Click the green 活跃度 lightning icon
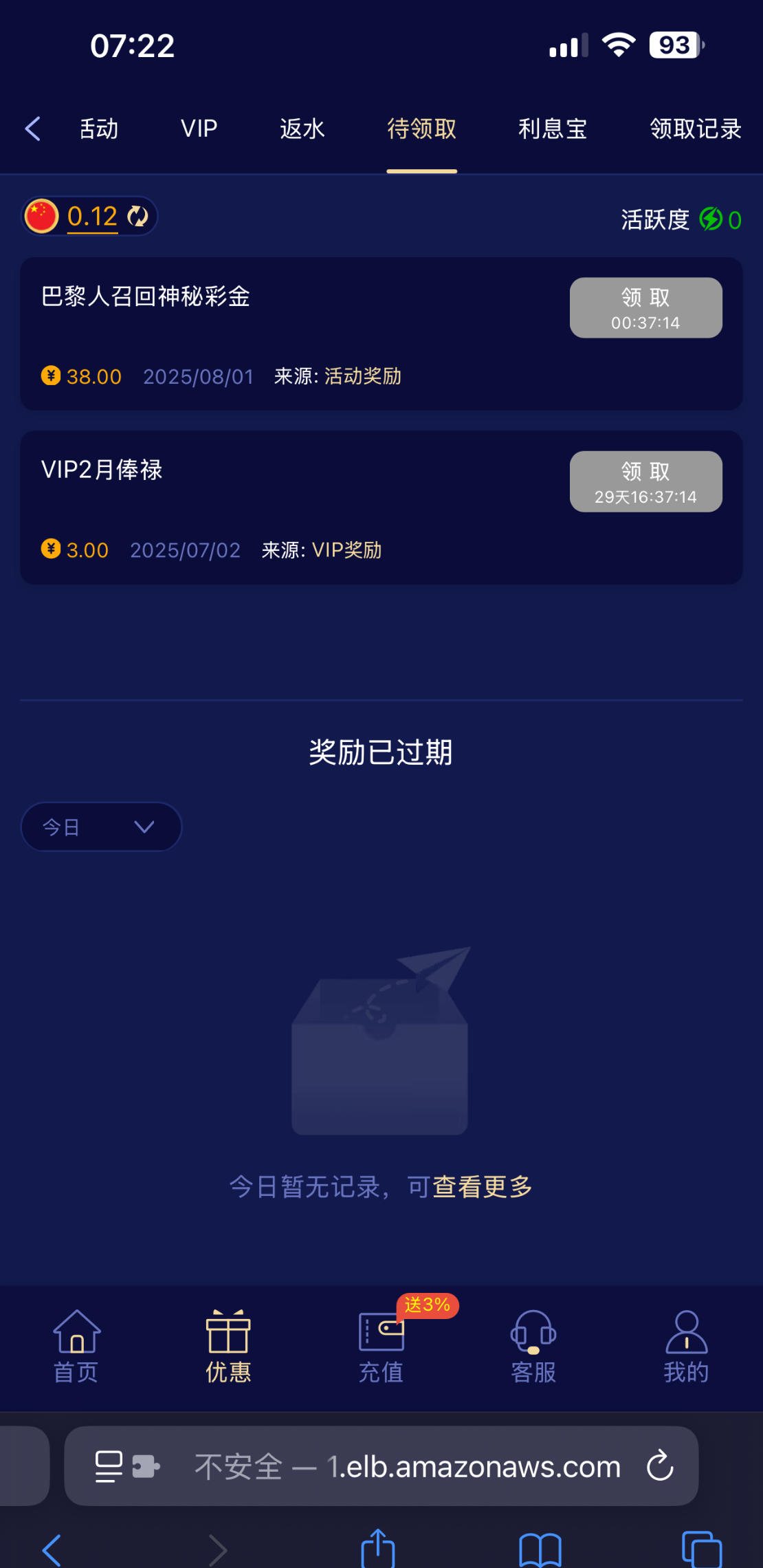Viewport: 763px width, 1568px height. (x=711, y=219)
